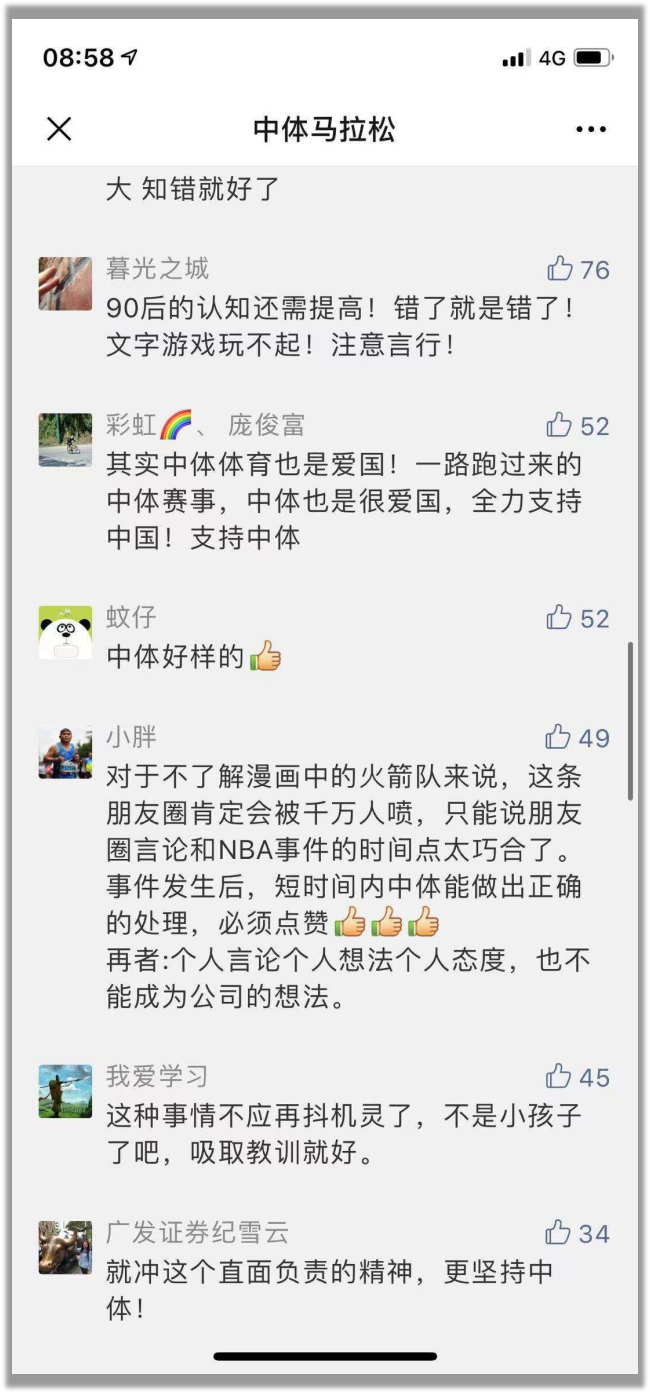Screen dimensions: 650x1394
Task: Close the 中体马拉松 page
Action: point(60,129)
